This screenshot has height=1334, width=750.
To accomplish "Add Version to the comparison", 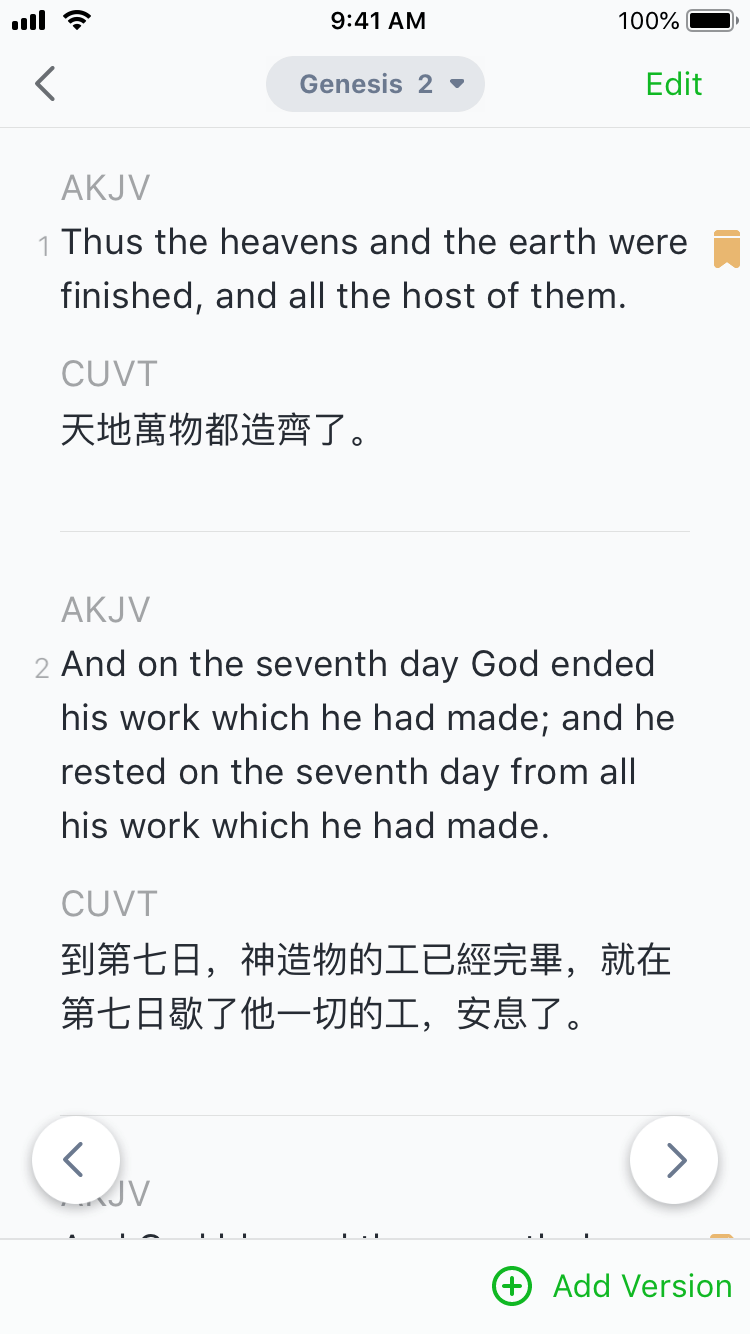I will (612, 1286).
